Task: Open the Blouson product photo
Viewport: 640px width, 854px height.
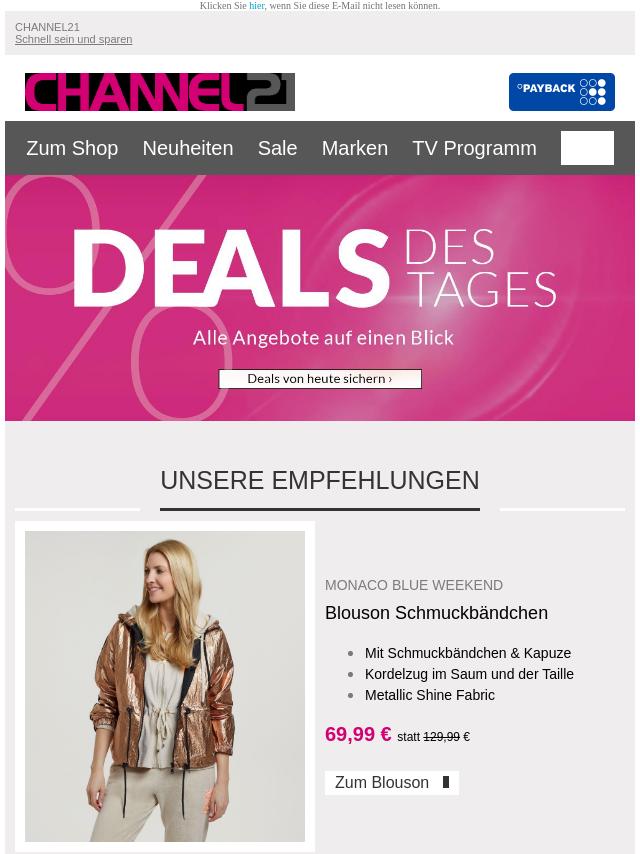Action: click(165, 686)
